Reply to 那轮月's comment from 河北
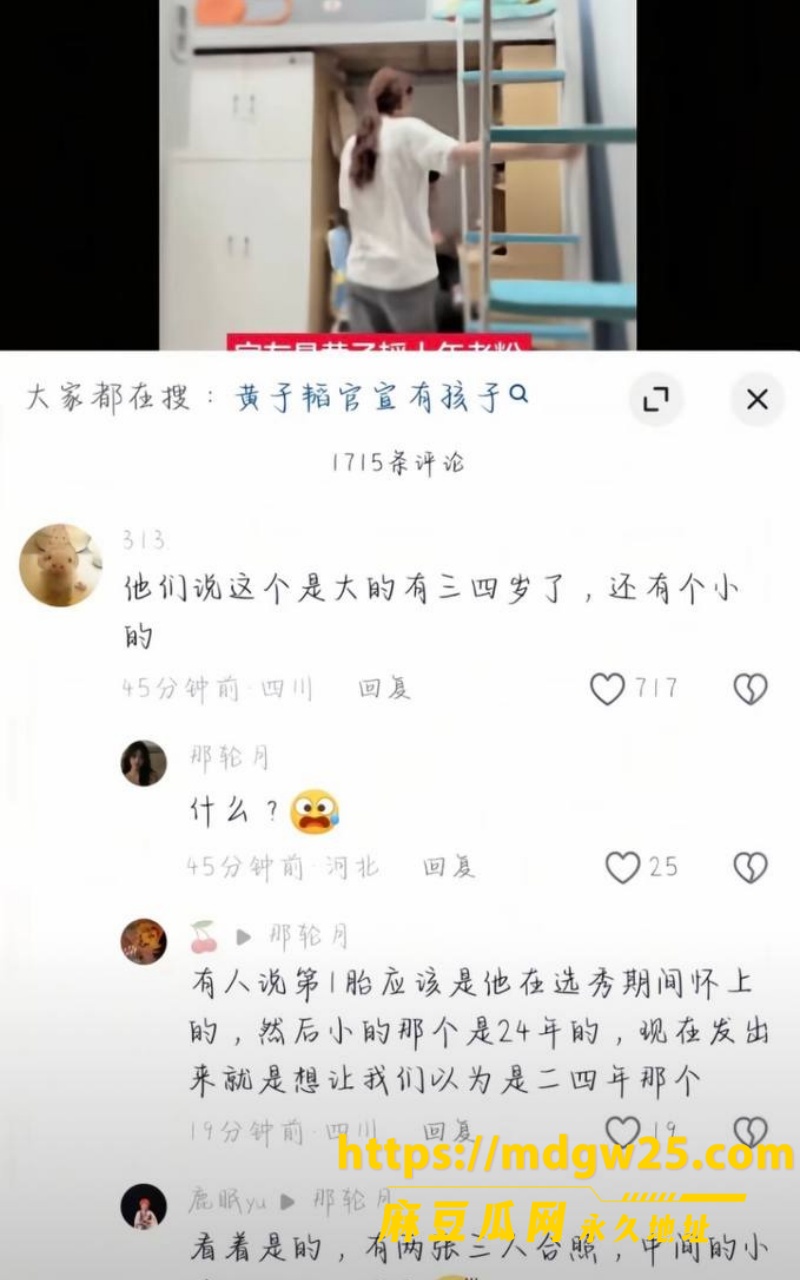The width and height of the screenshot is (800, 1280). 449,866
